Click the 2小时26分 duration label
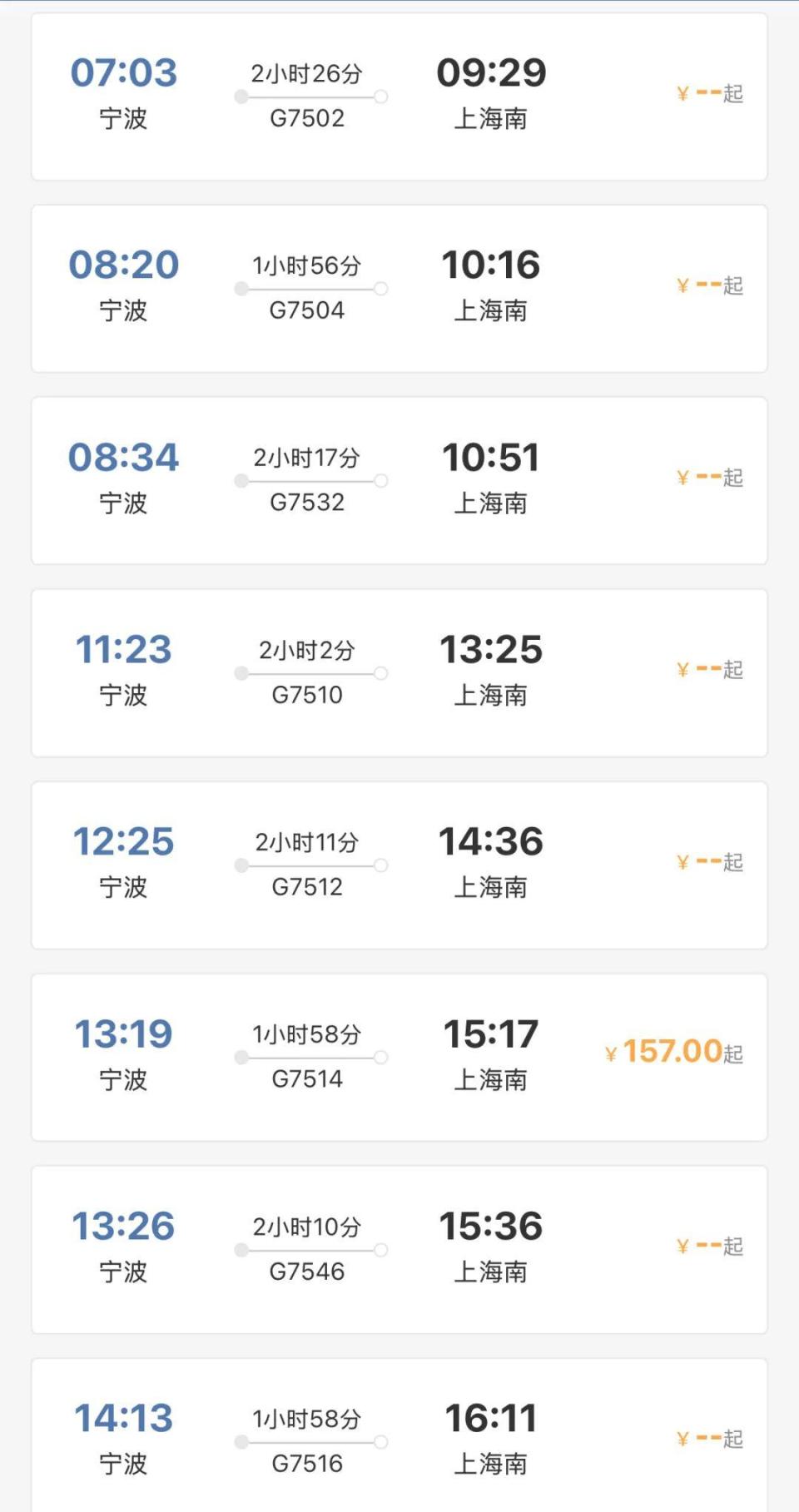This screenshot has height=1512, width=799. (x=310, y=74)
